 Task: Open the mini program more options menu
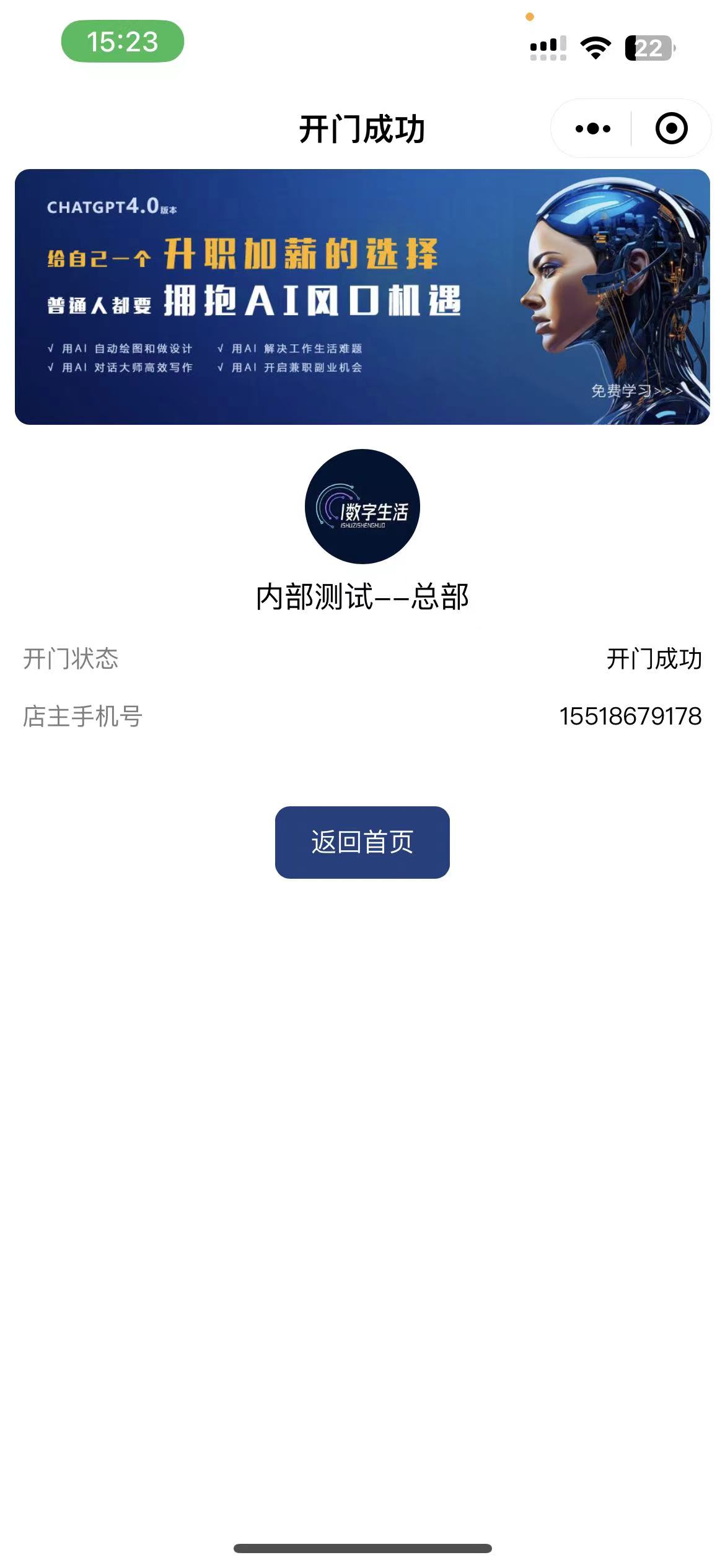pyautogui.click(x=592, y=129)
